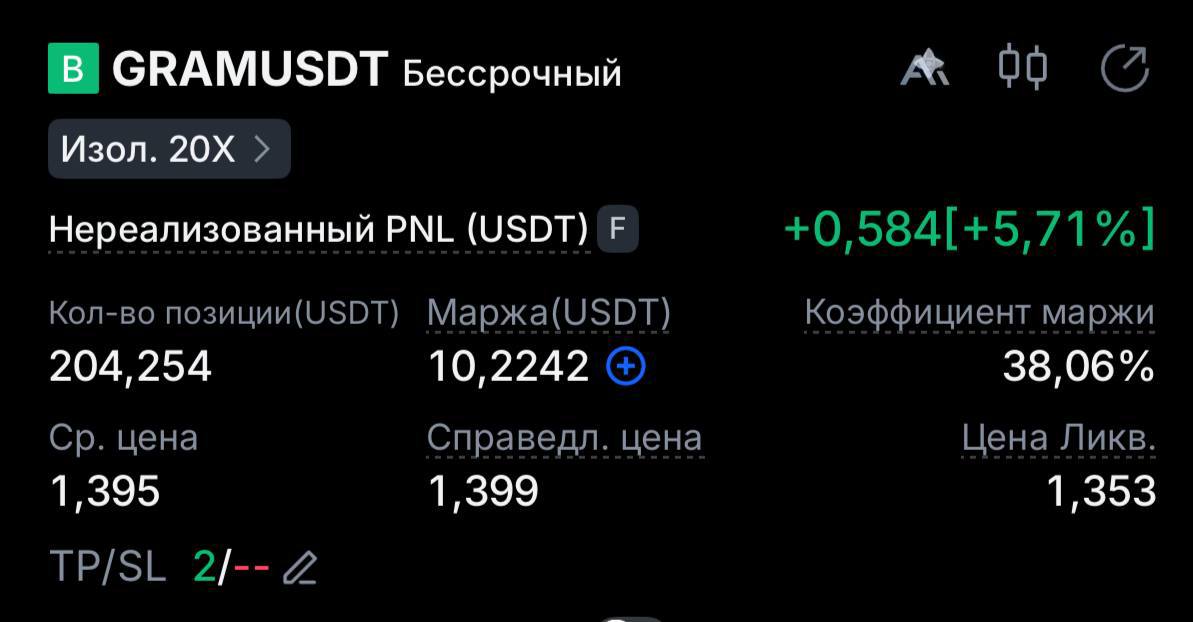Image resolution: width=1193 pixels, height=622 pixels.
Task: Change the isolated 20X leverage setting
Action: click(169, 149)
